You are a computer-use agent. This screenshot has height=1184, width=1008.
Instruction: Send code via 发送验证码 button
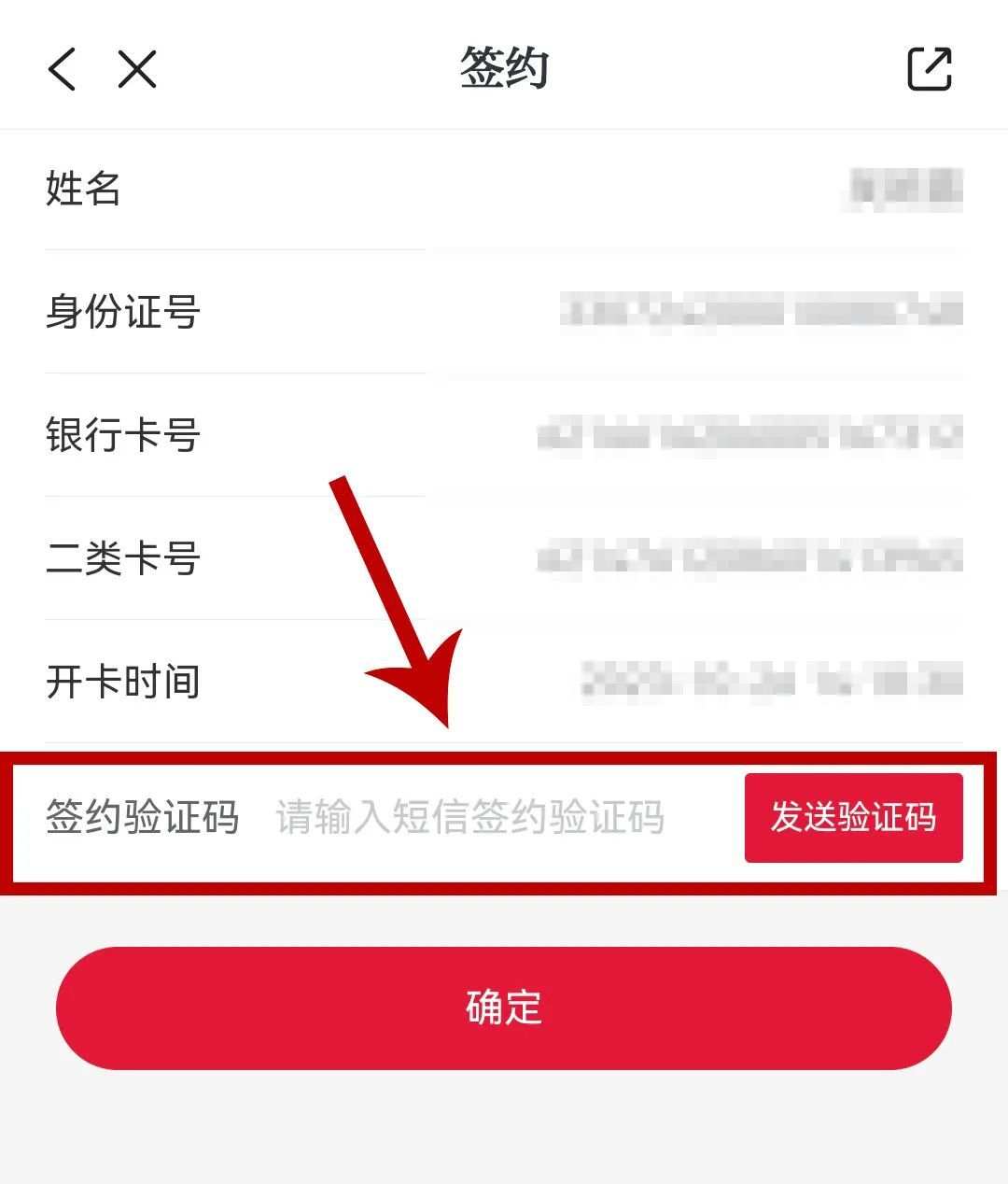coord(853,818)
